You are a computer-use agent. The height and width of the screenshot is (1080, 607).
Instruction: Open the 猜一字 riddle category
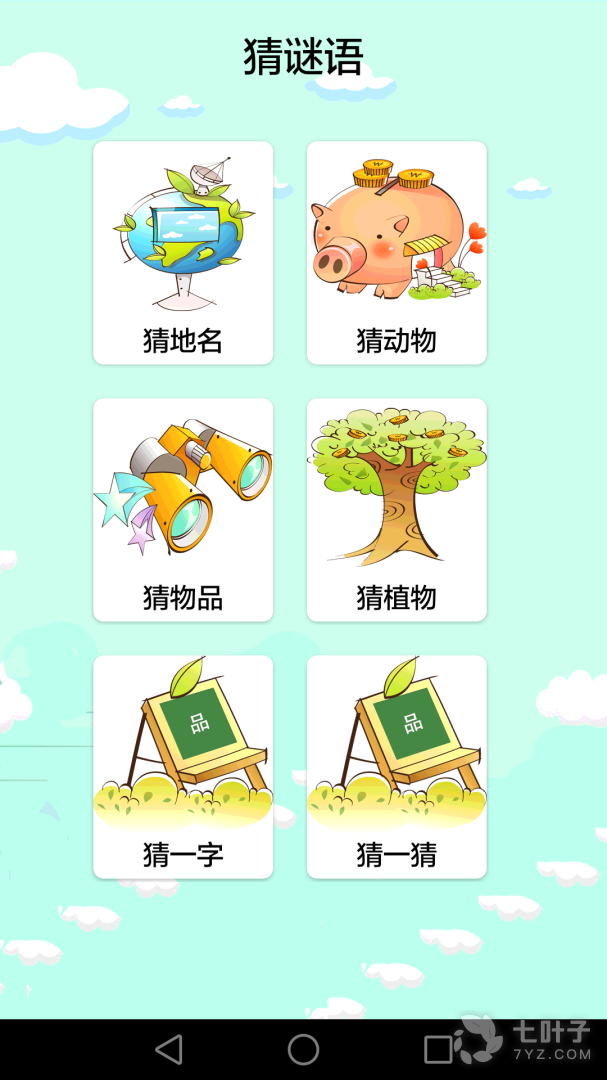tap(183, 767)
